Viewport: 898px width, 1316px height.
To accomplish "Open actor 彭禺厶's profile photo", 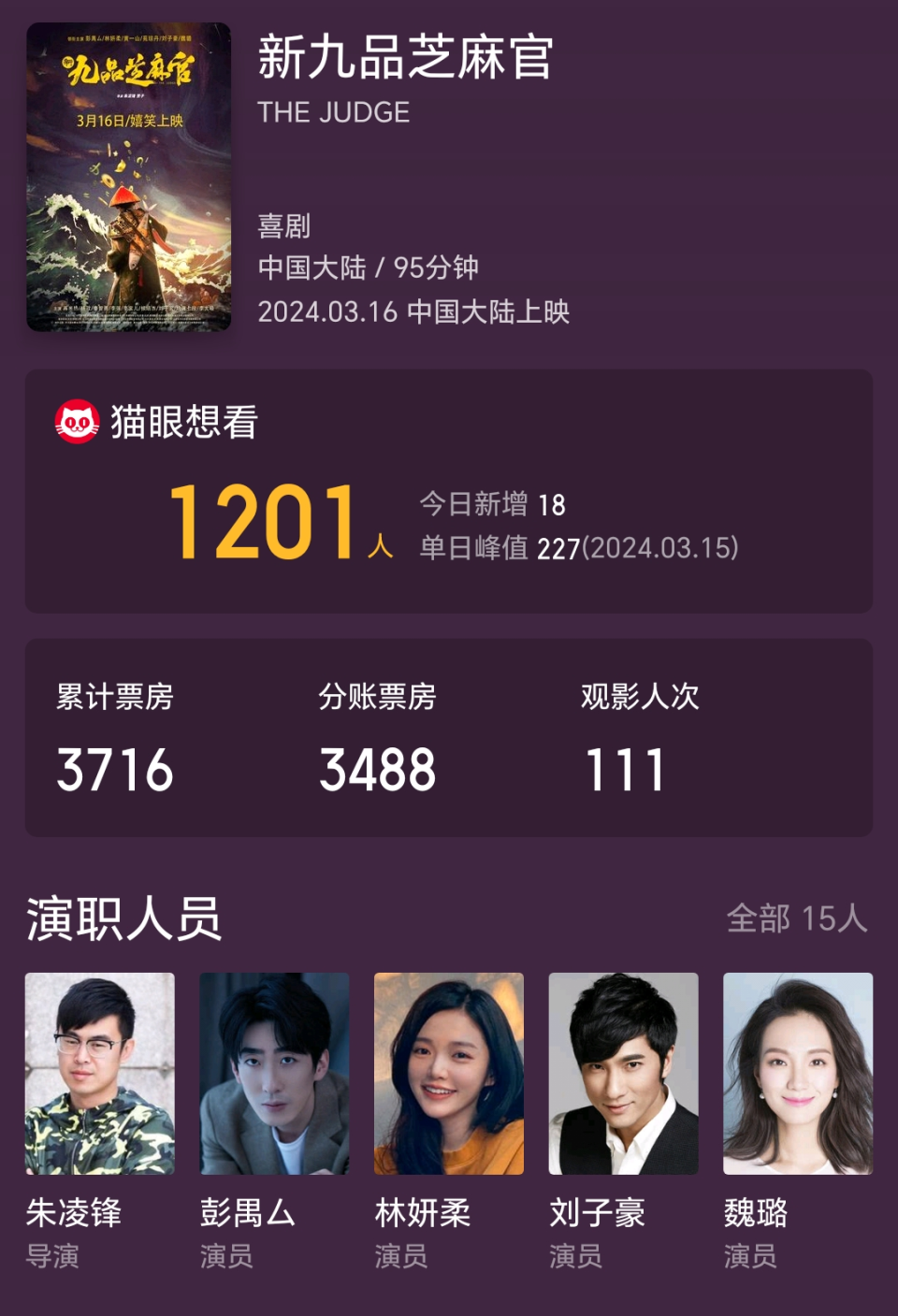I will (275, 1077).
